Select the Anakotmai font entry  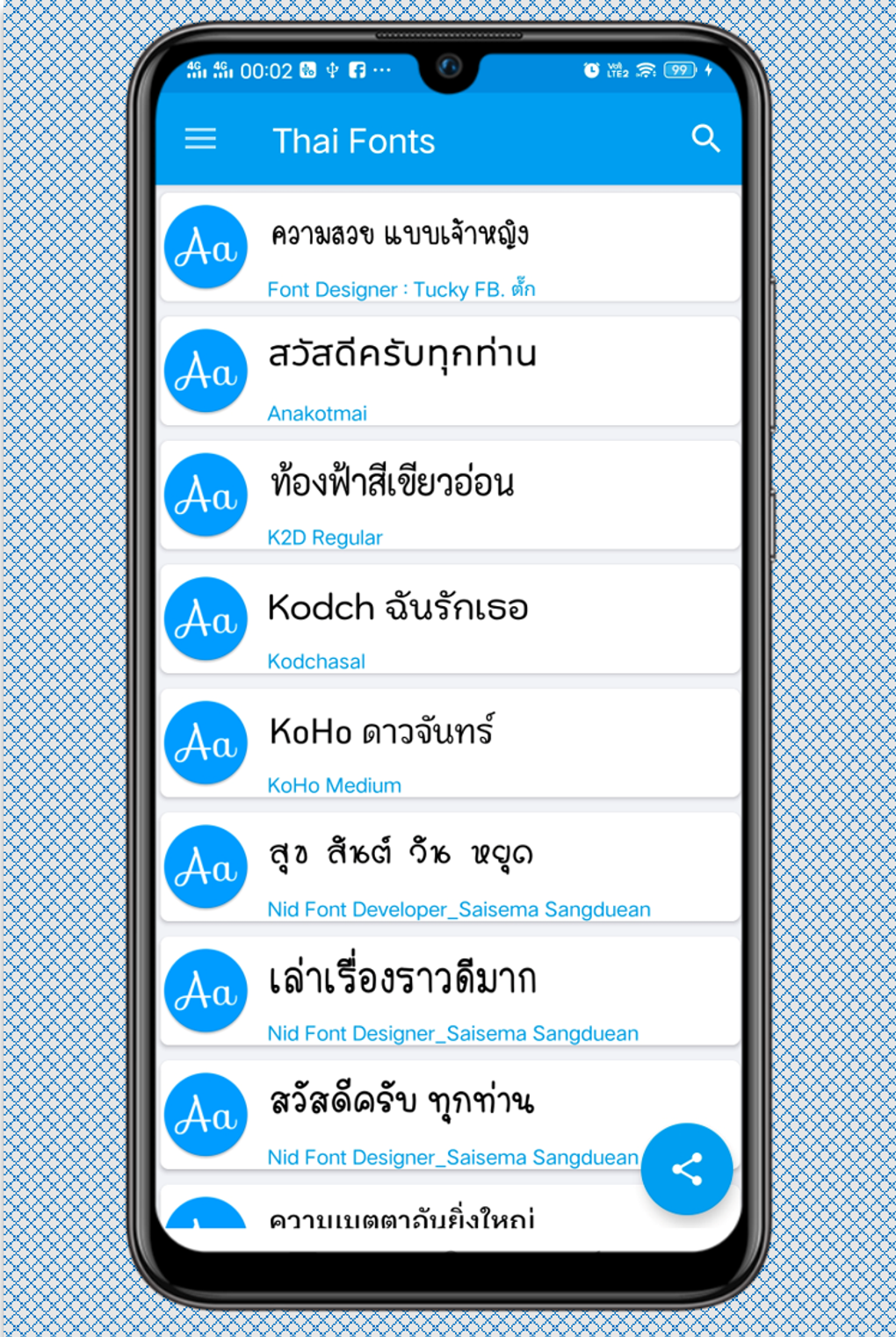[448, 369]
